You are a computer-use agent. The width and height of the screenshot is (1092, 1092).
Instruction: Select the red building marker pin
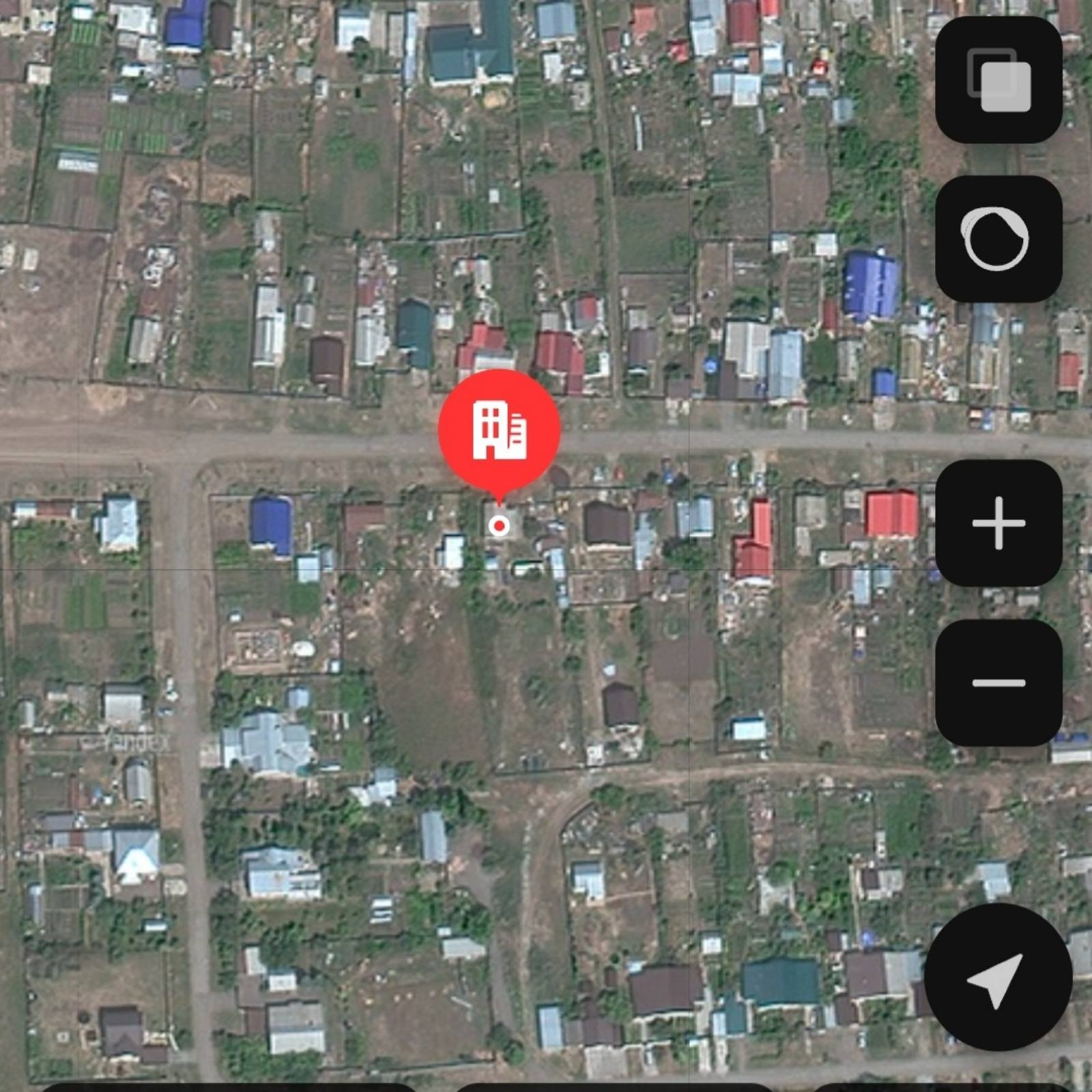pyautogui.click(x=499, y=430)
